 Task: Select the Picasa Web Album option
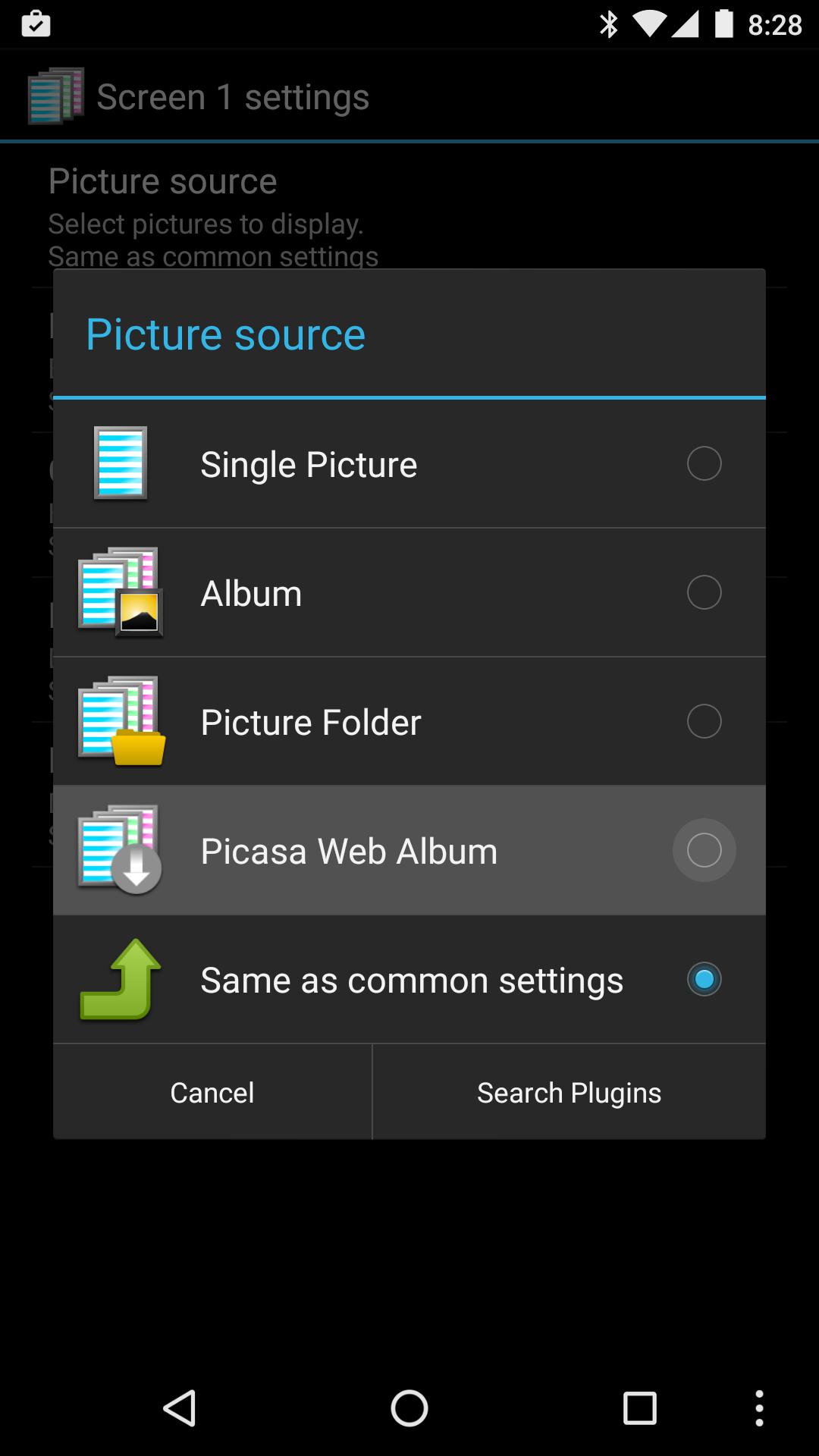point(704,850)
